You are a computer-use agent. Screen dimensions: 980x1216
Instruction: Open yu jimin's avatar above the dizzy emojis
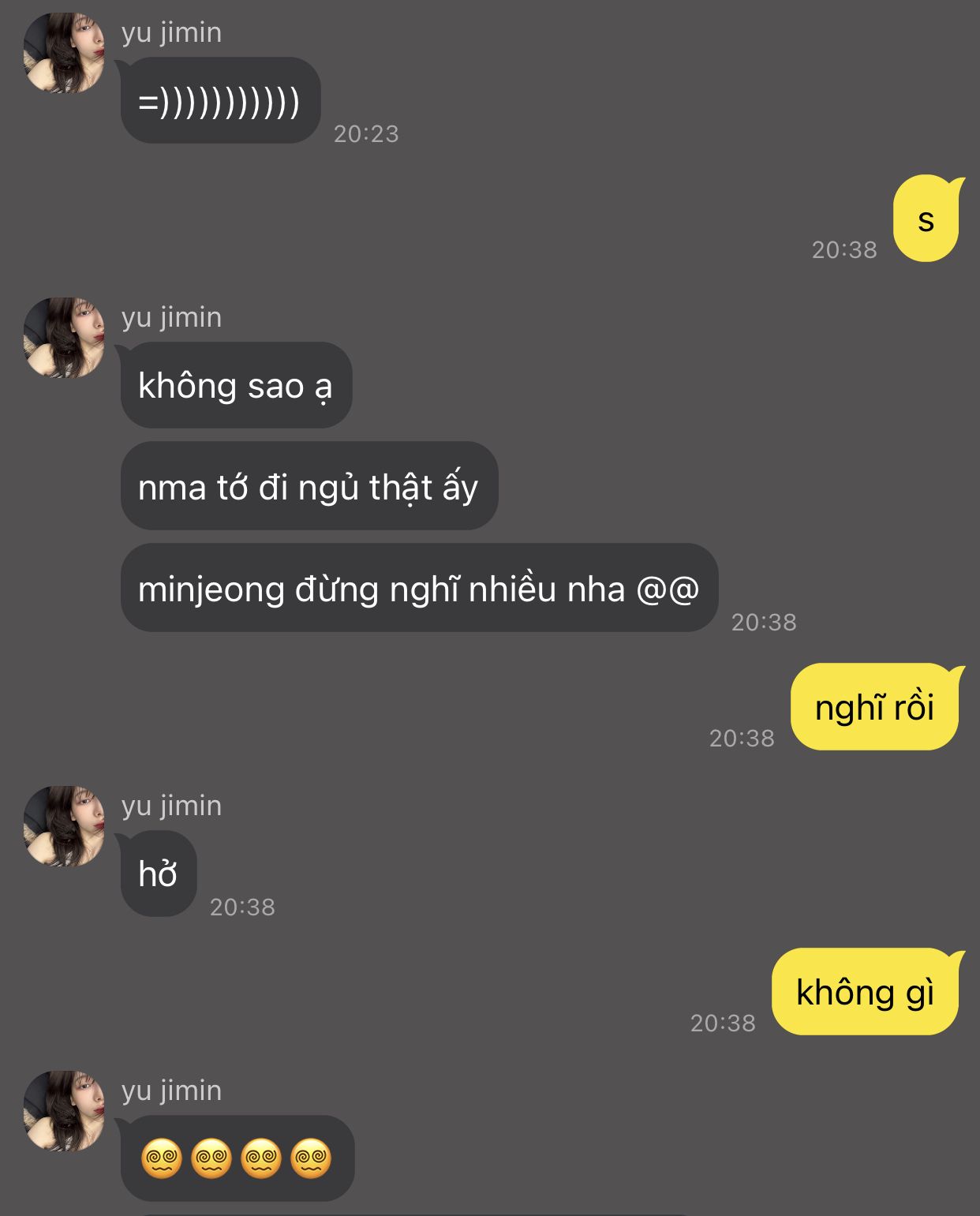click(x=64, y=1111)
